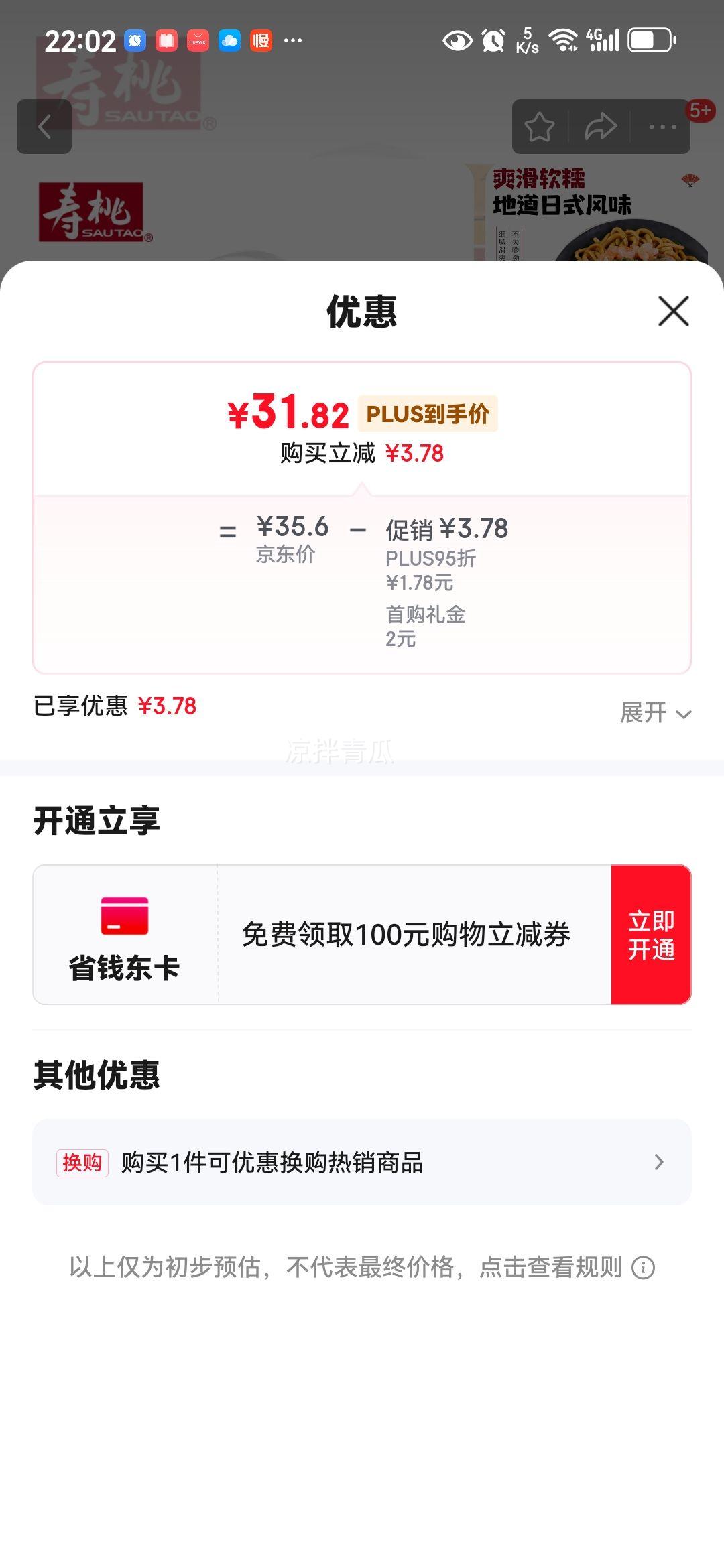Select the 购买立减 ¥3.78 line
724x1568 pixels.
[x=362, y=454]
